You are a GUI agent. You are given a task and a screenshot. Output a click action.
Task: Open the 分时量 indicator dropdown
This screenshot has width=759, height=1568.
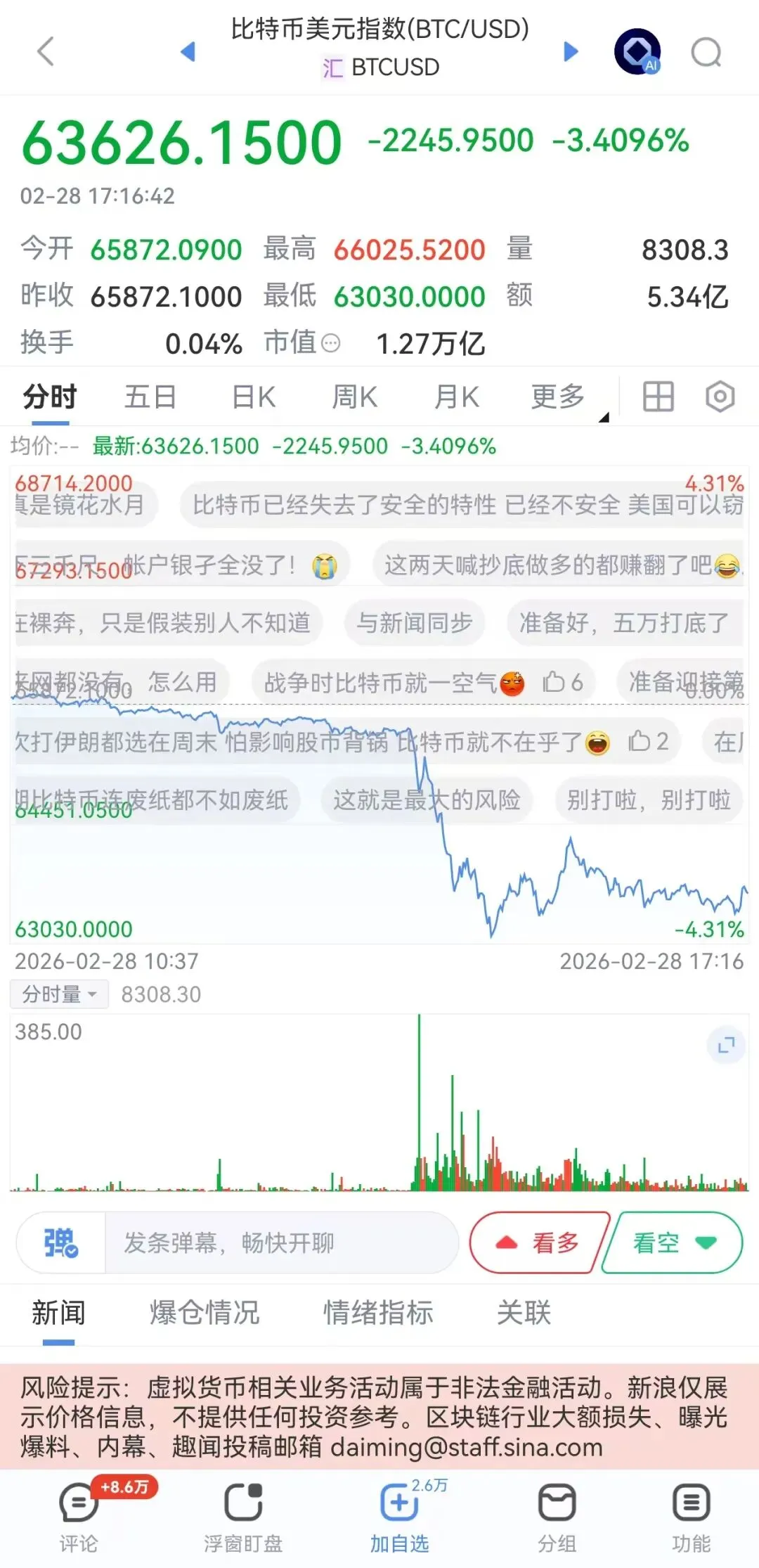tap(59, 994)
